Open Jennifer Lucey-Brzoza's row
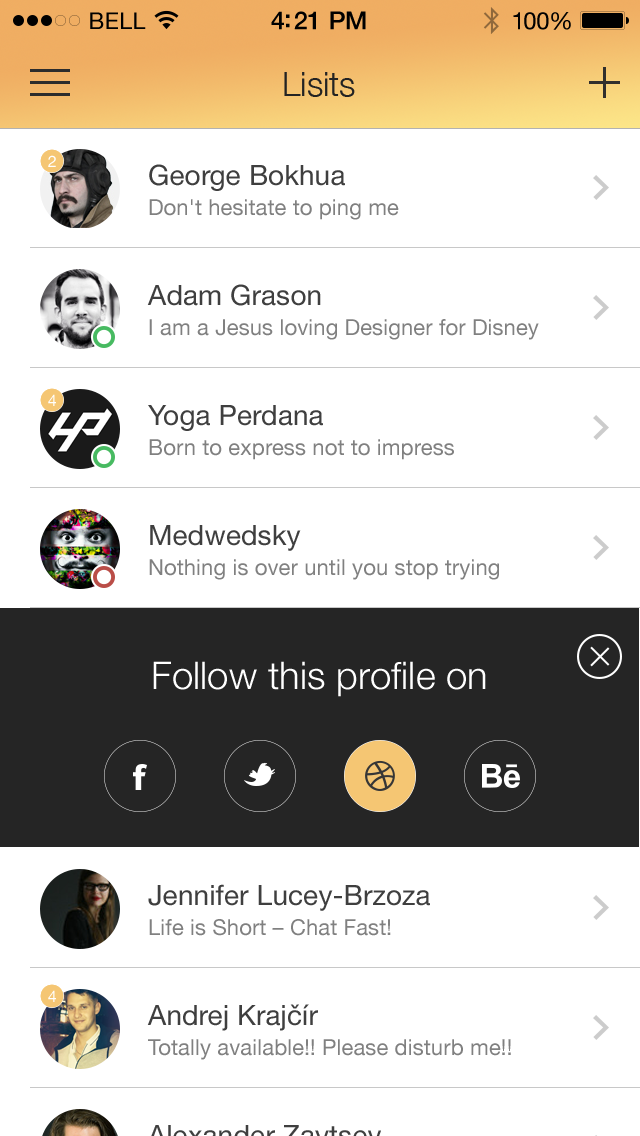640x1136 pixels. (330, 909)
